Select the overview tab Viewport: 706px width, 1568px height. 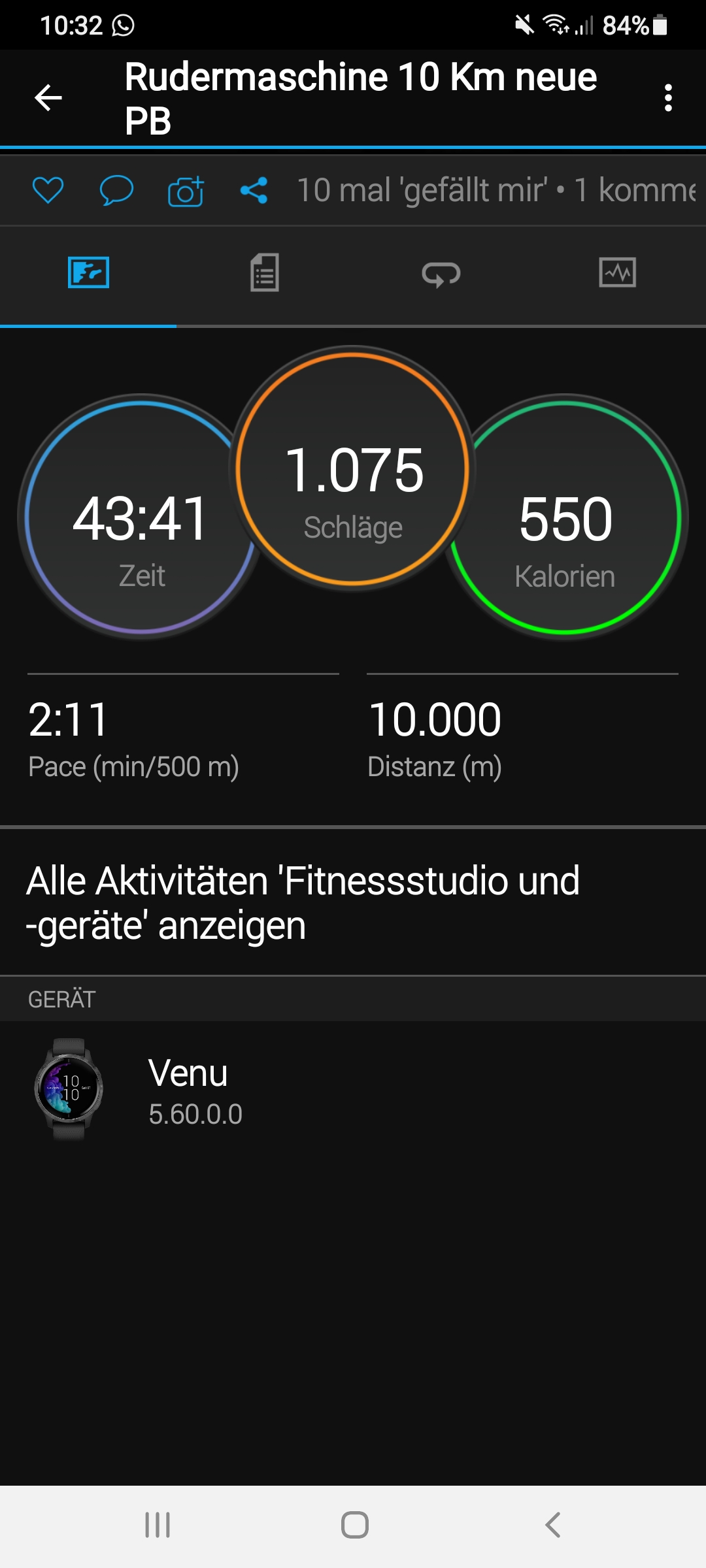[x=88, y=273]
